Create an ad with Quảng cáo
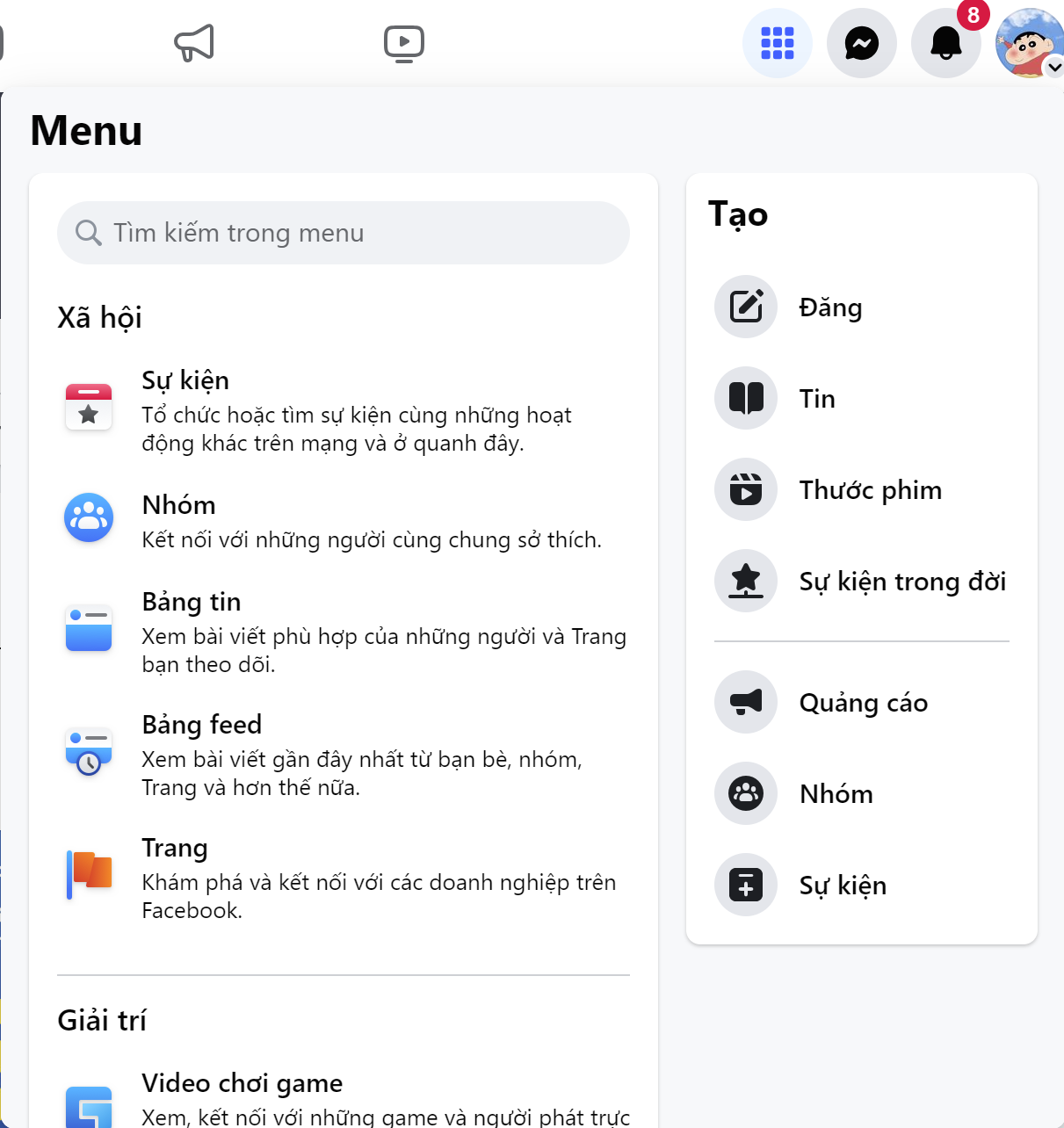The width and height of the screenshot is (1064, 1128). click(861, 703)
